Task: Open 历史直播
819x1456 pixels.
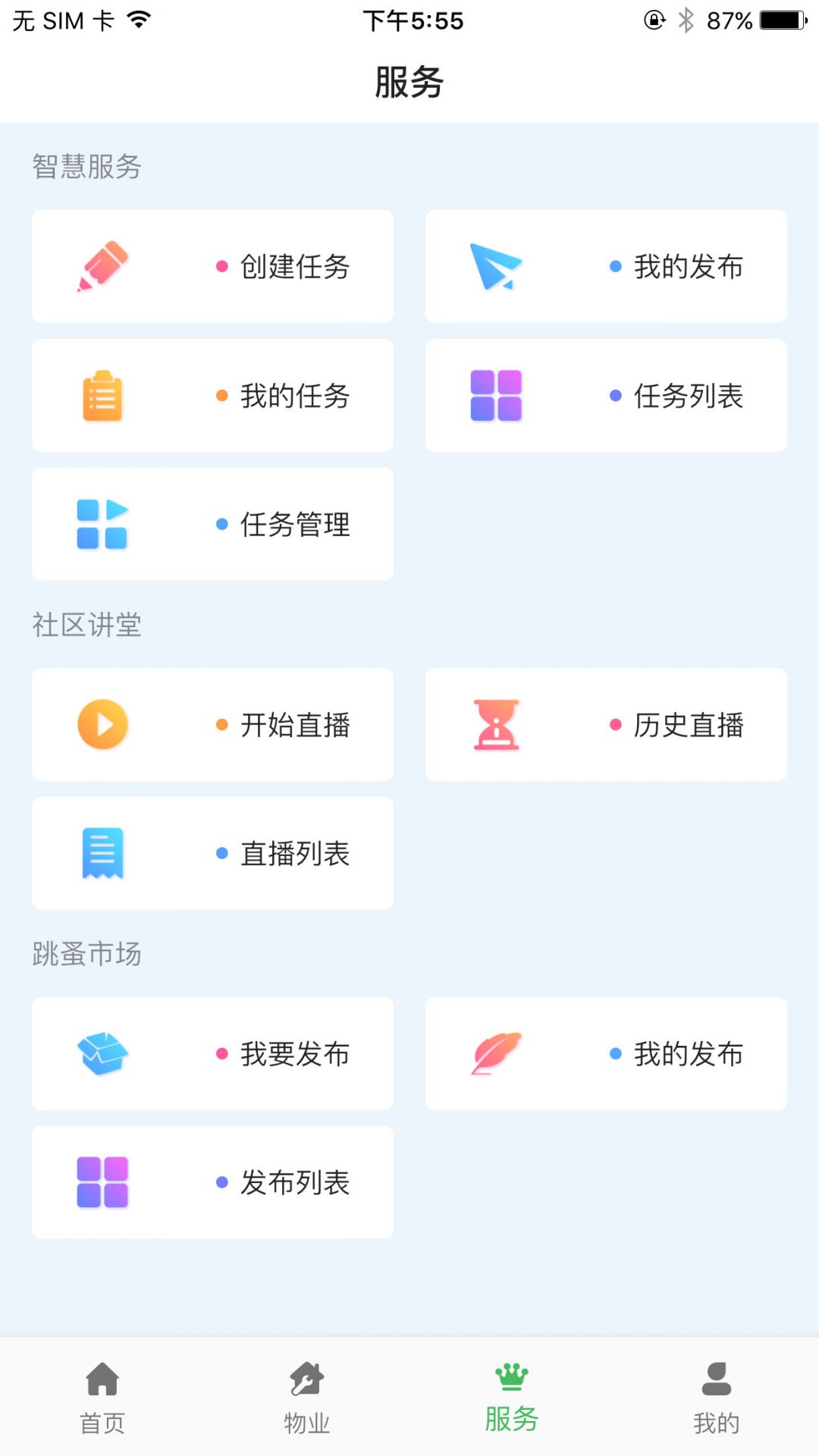Action: point(605,724)
